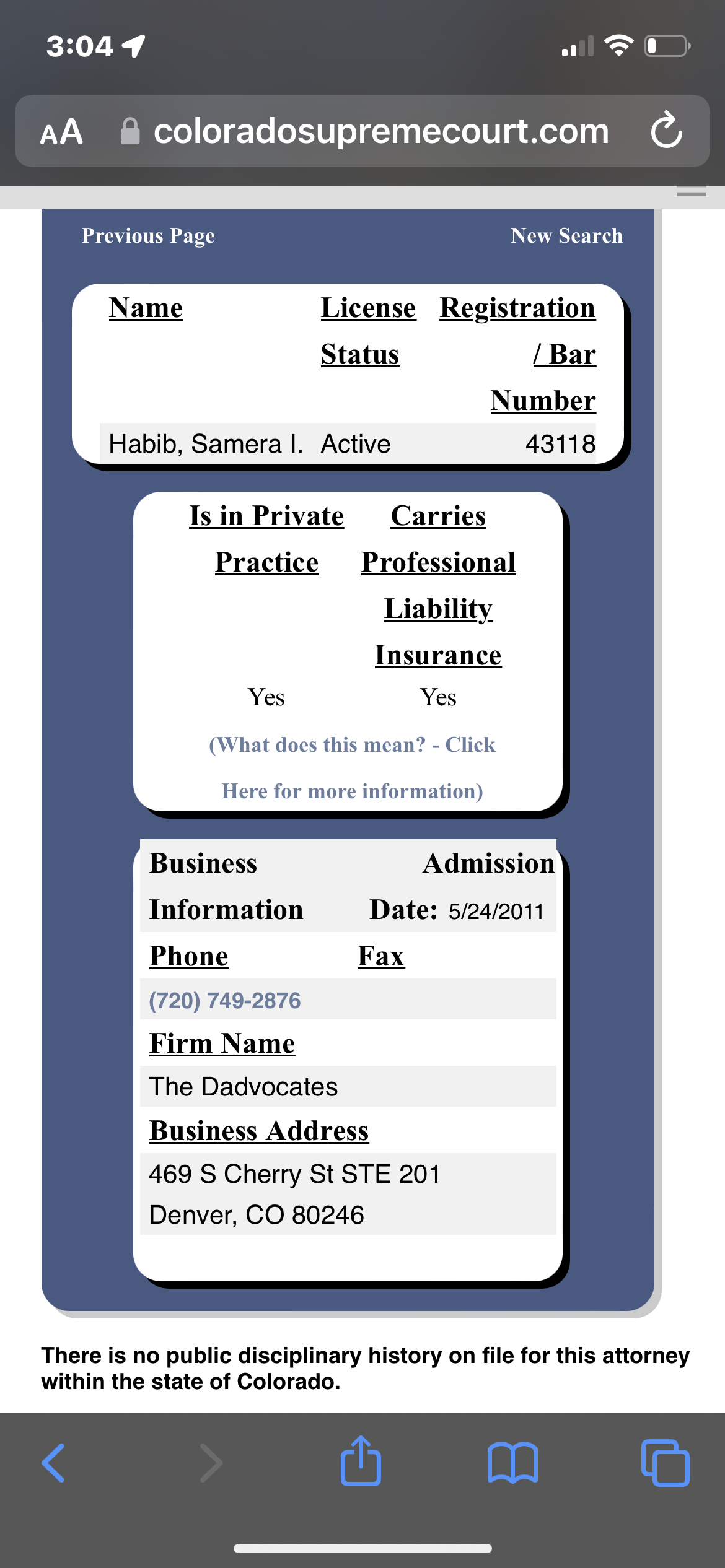Navigate back in Safari toolbar

54,1463
